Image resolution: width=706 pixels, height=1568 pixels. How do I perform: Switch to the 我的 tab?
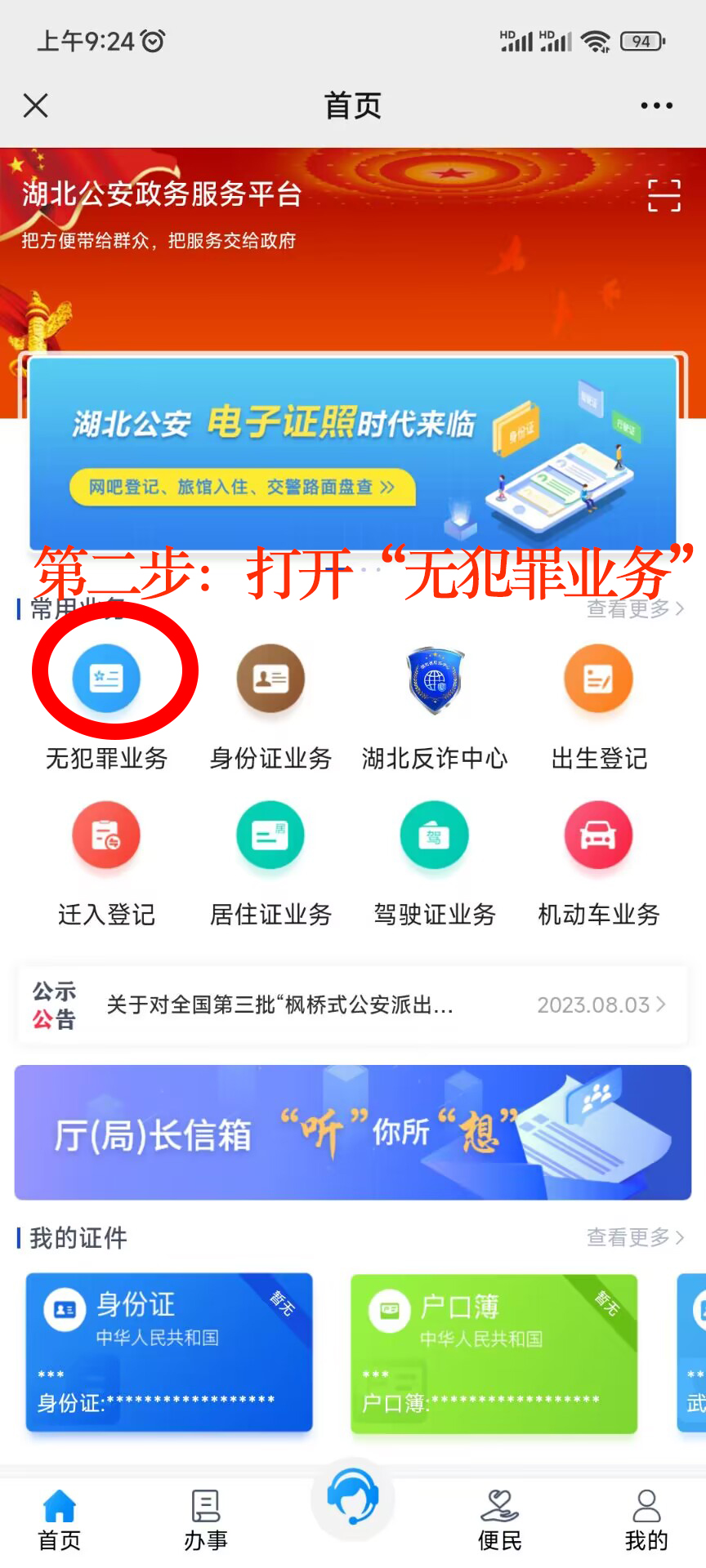[646, 1521]
